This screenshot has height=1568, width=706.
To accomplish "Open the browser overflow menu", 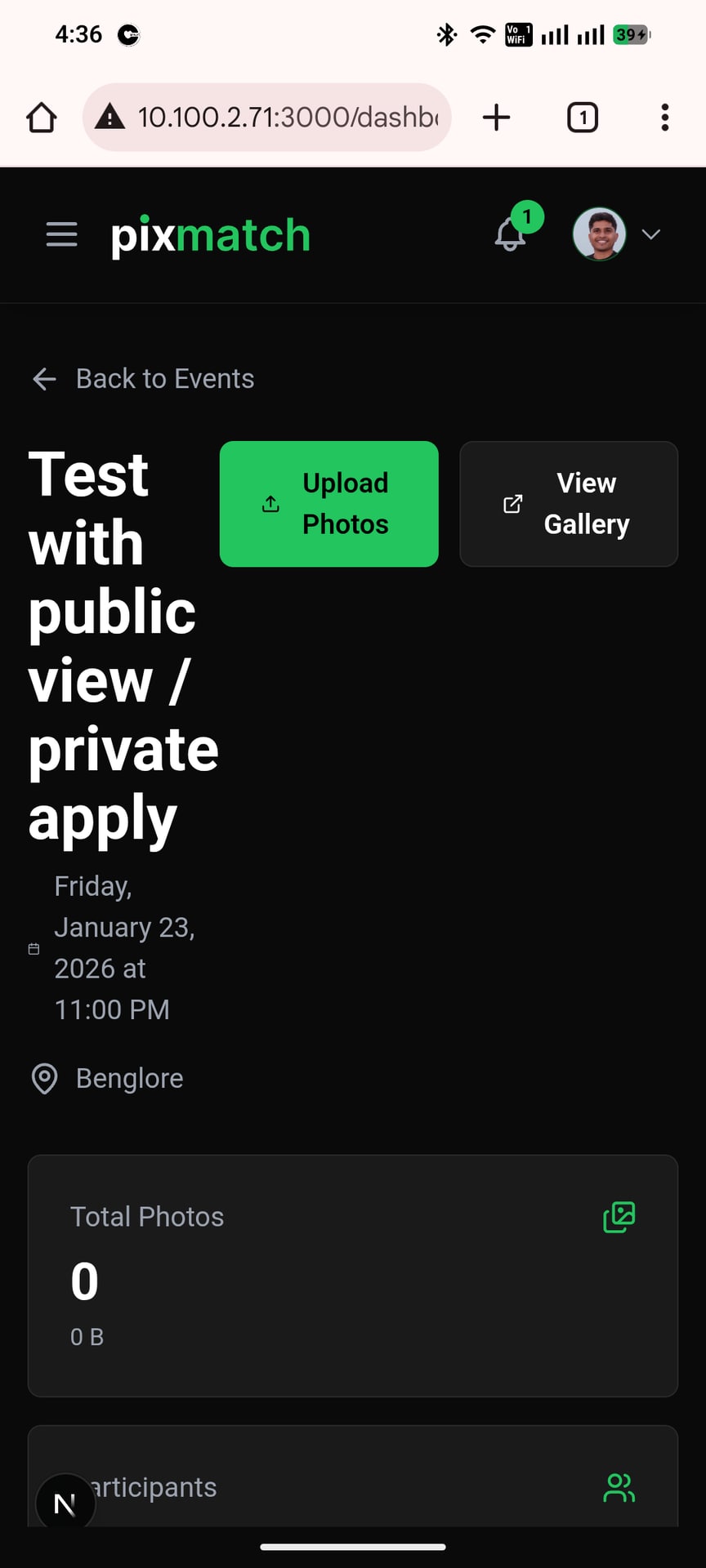I will coord(665,118).
